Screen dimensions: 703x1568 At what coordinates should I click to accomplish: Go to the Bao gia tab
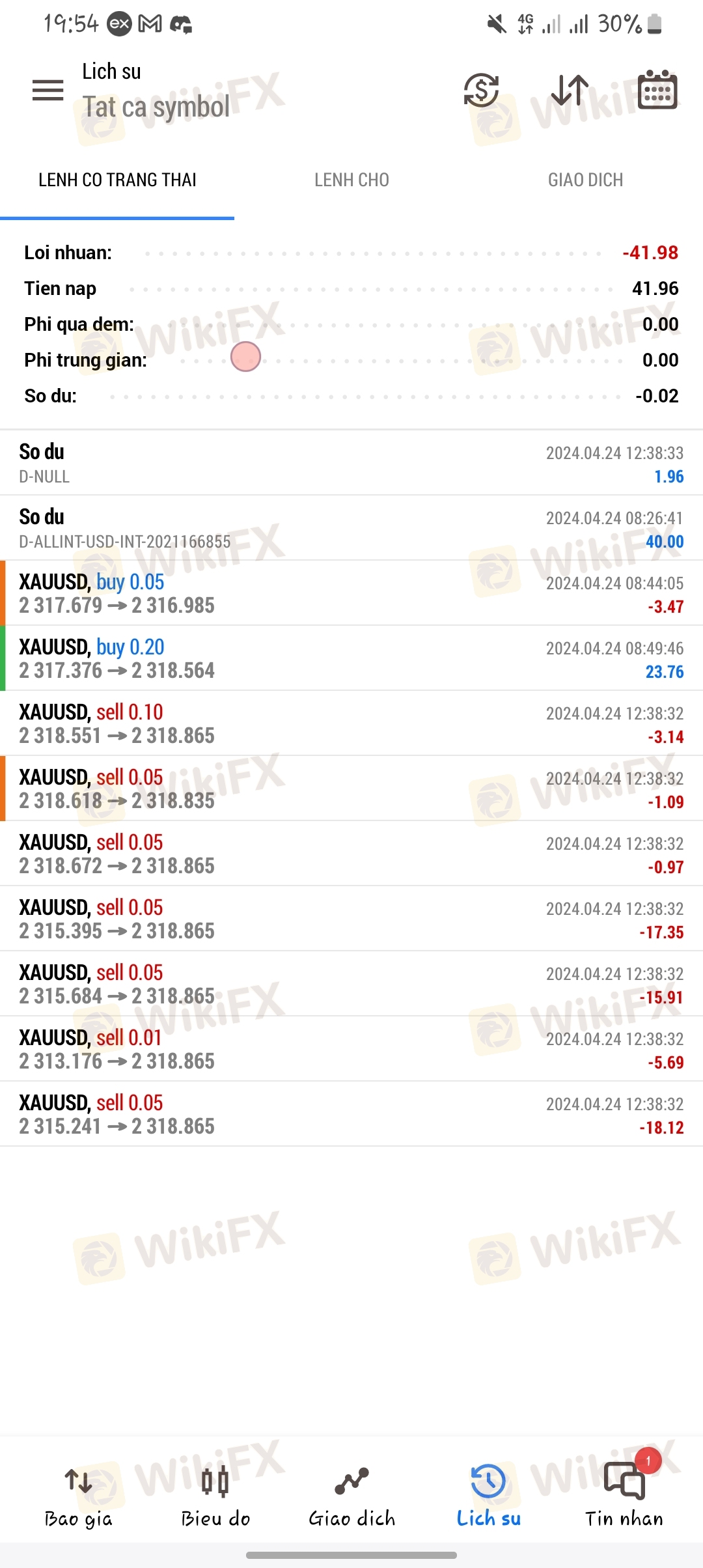(x=78, y=1496)
